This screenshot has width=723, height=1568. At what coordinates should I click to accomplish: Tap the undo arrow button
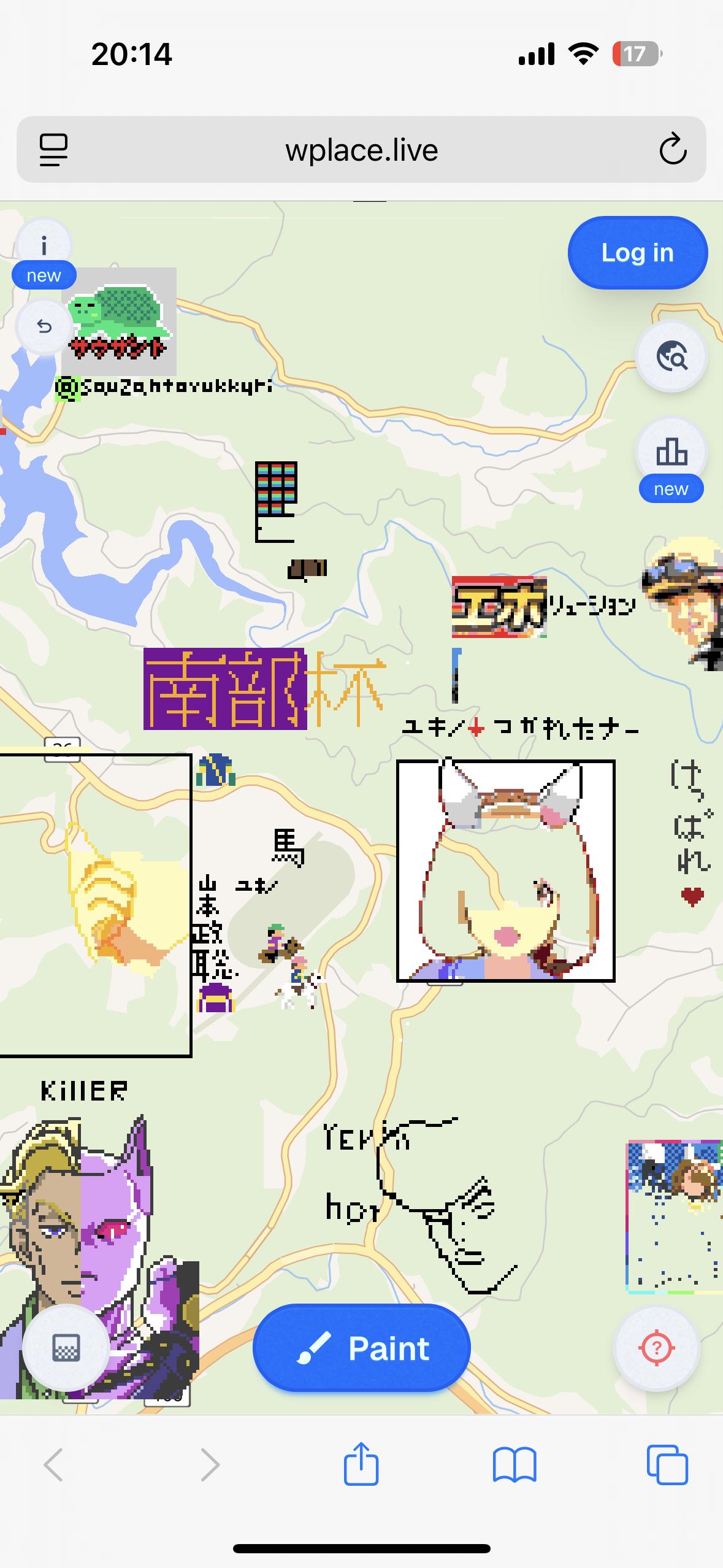pos(44,326)
